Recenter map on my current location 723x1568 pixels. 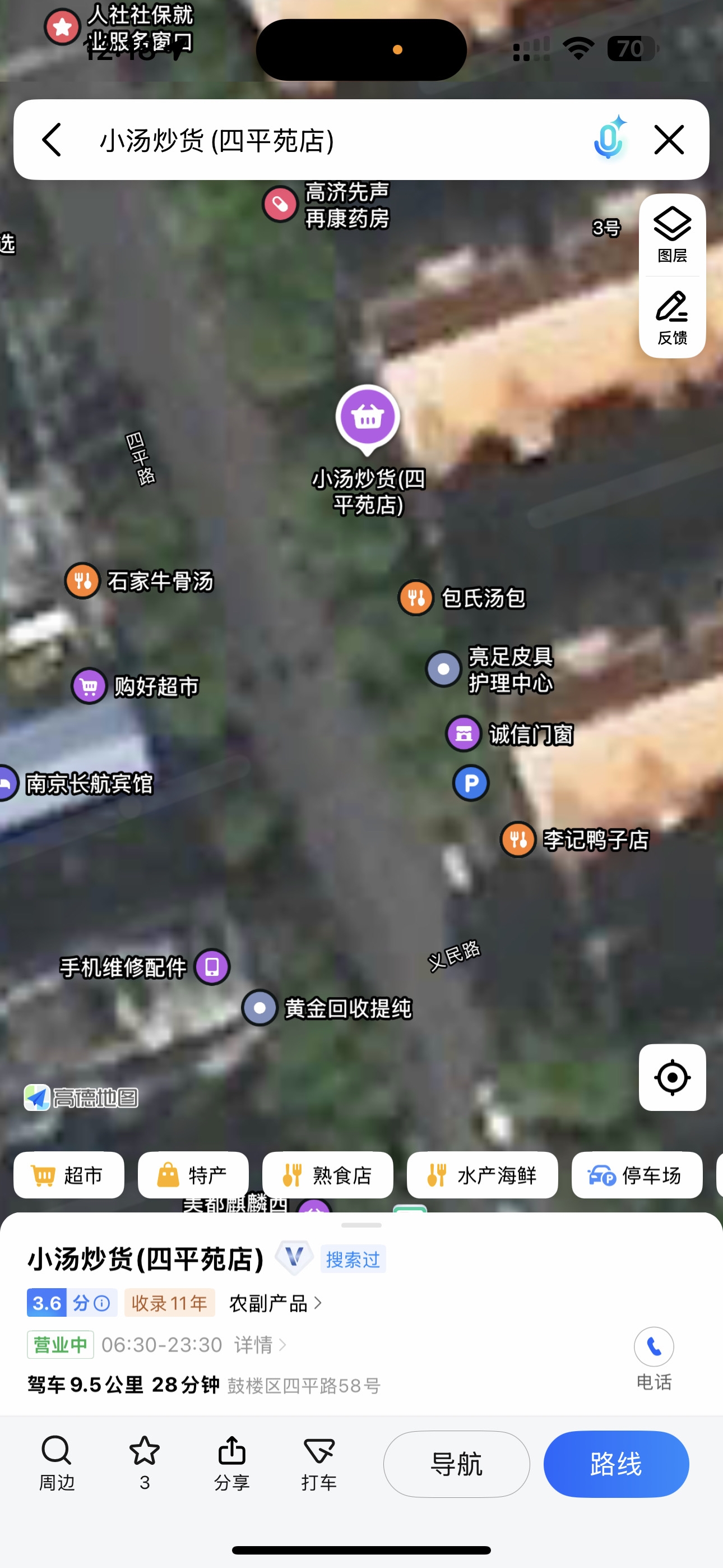(672, 1077)
